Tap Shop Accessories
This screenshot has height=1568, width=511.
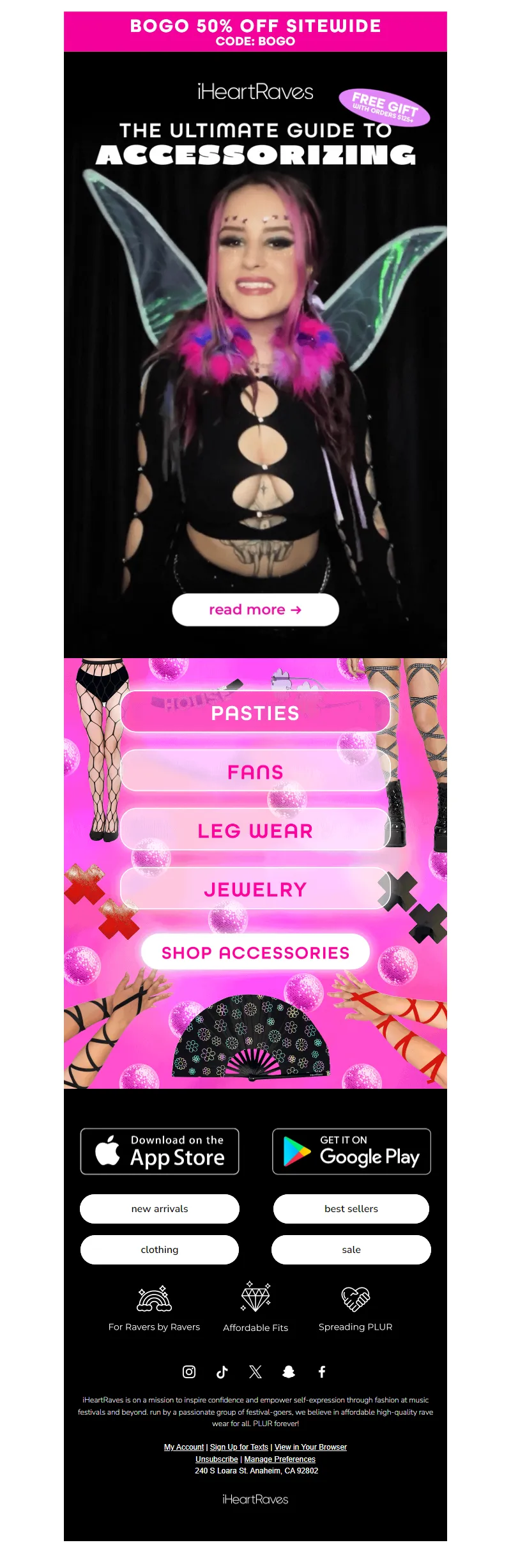coord(255,952)
